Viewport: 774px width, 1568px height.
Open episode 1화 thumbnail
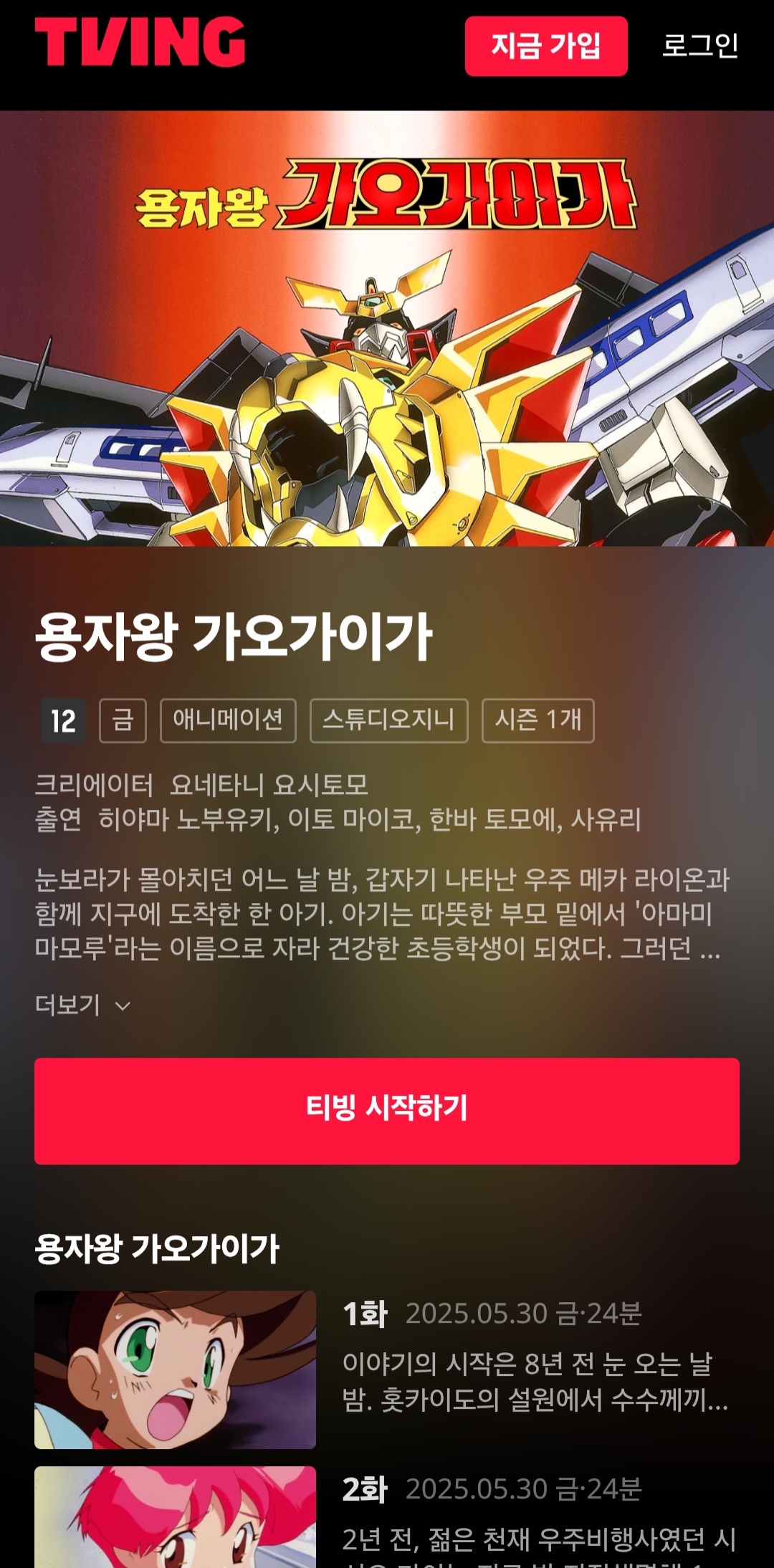coord(175,1369)
